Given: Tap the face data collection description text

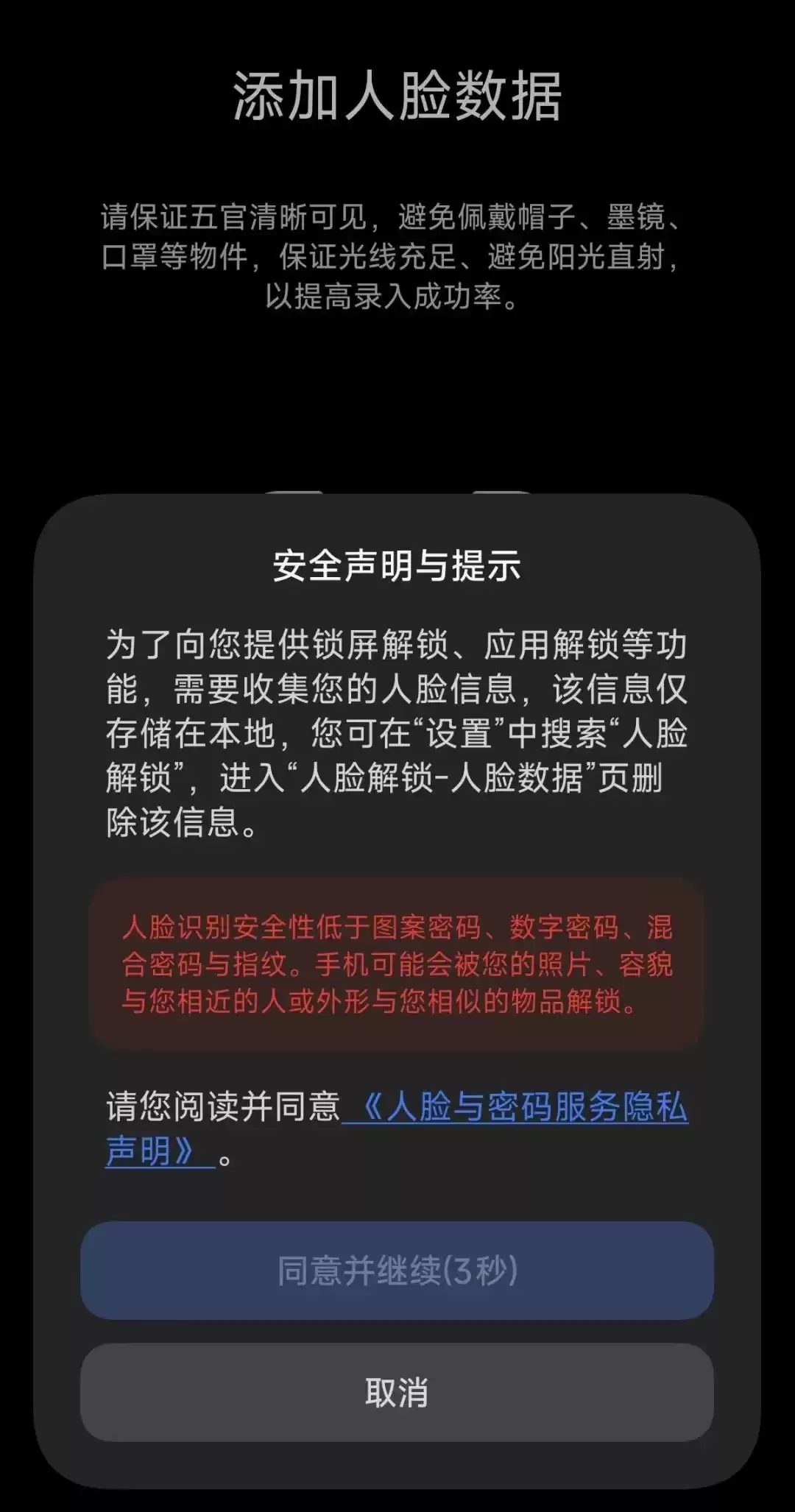Looking at the screenshot, I should point(397,732).
